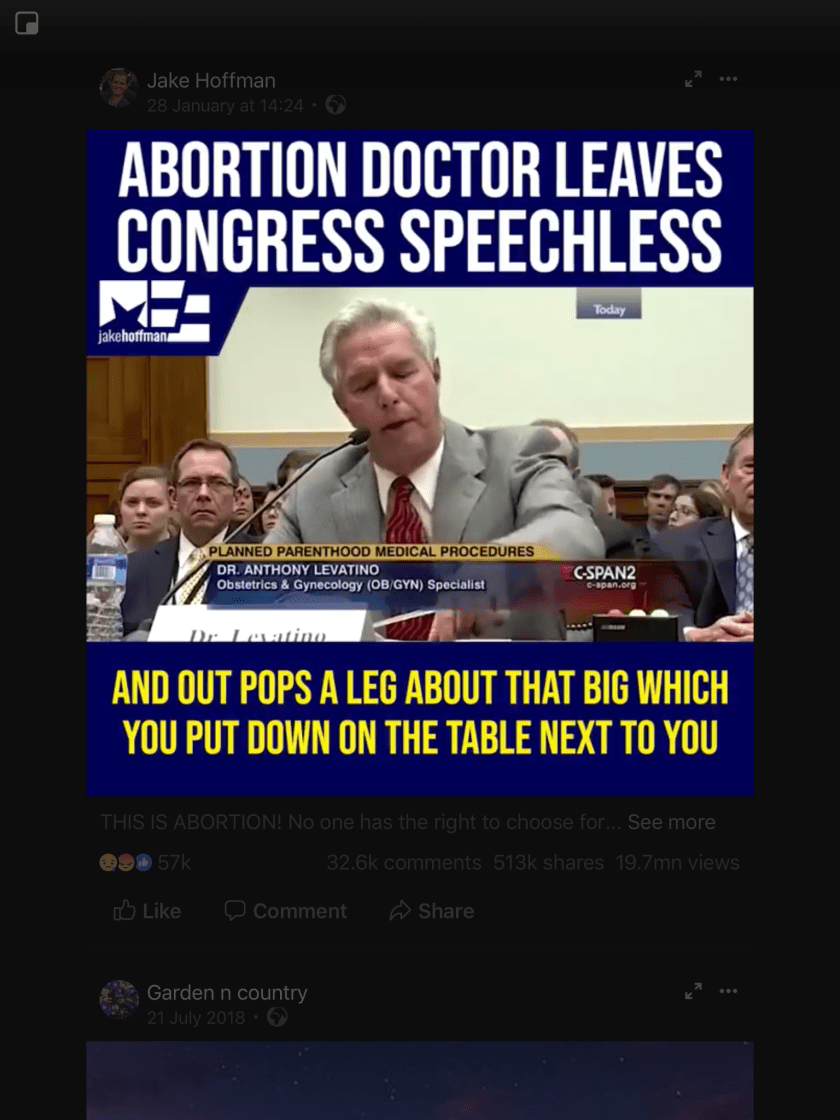Open overflow menu on Garden n country post

pyautogui.click(x=728, y=991)
